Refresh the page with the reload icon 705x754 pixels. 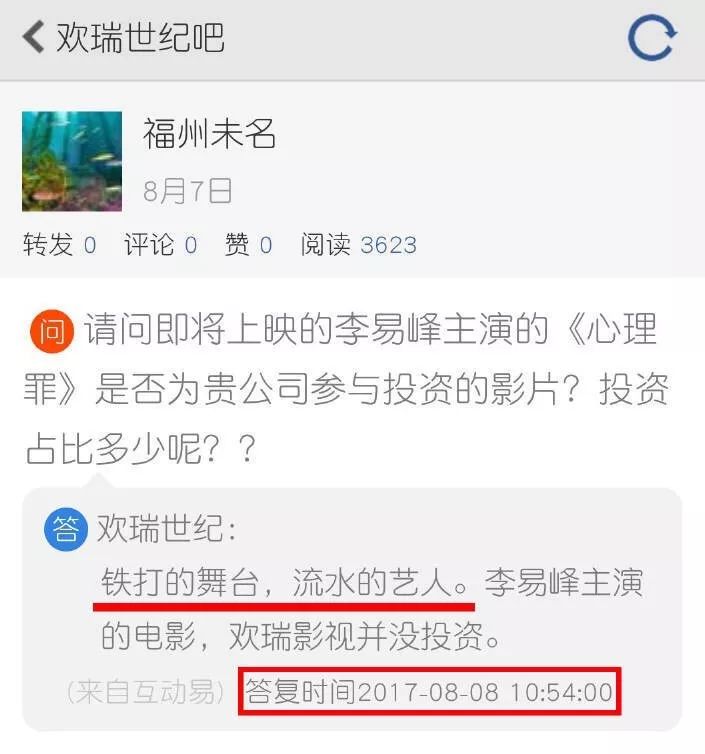(x=651, y=38)
